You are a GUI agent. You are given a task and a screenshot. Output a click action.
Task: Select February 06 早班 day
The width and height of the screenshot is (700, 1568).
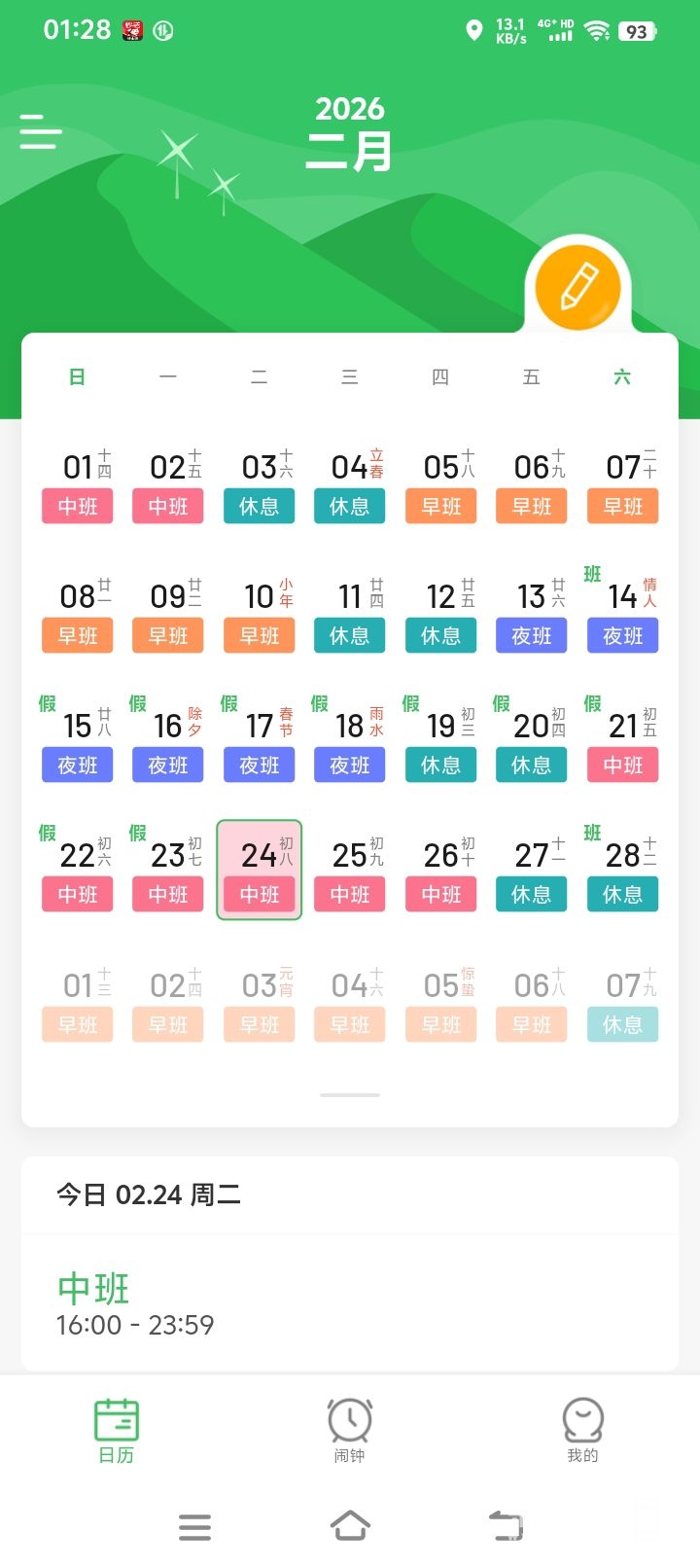[531, 483]
